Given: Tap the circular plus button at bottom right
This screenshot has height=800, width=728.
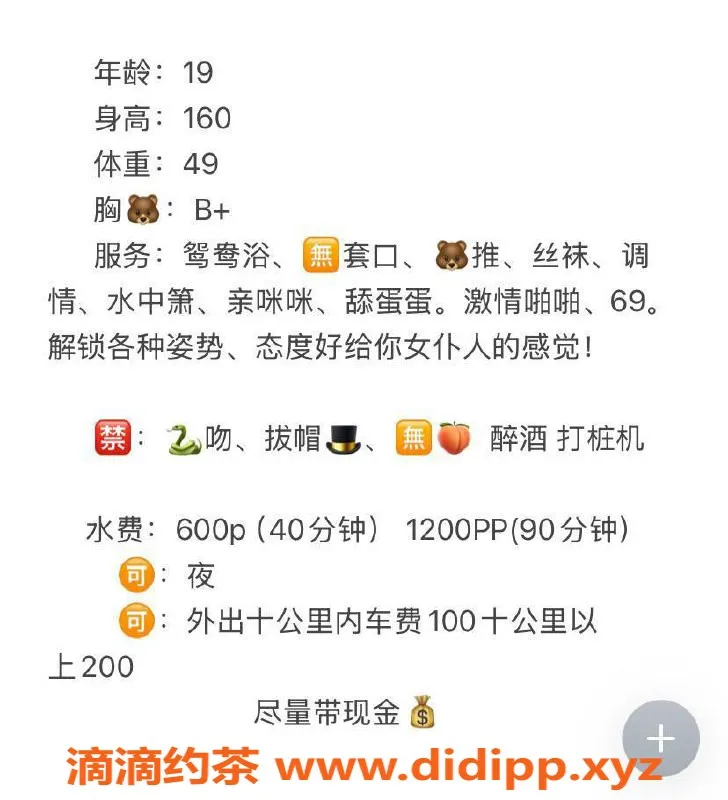Looking at the screenshot, I should pos(660,739).
